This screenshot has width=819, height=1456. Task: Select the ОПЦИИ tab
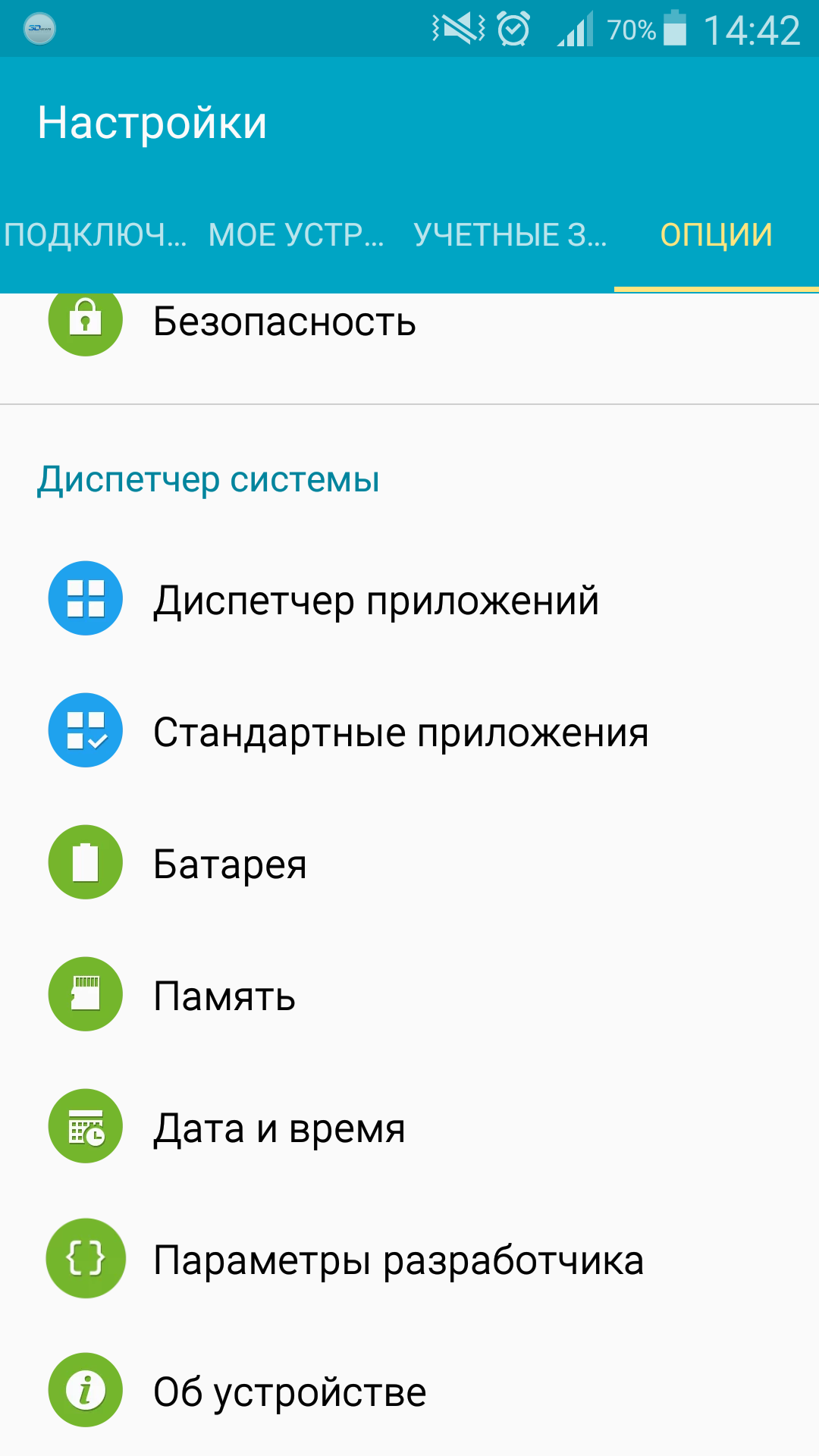tap(716, 235)
